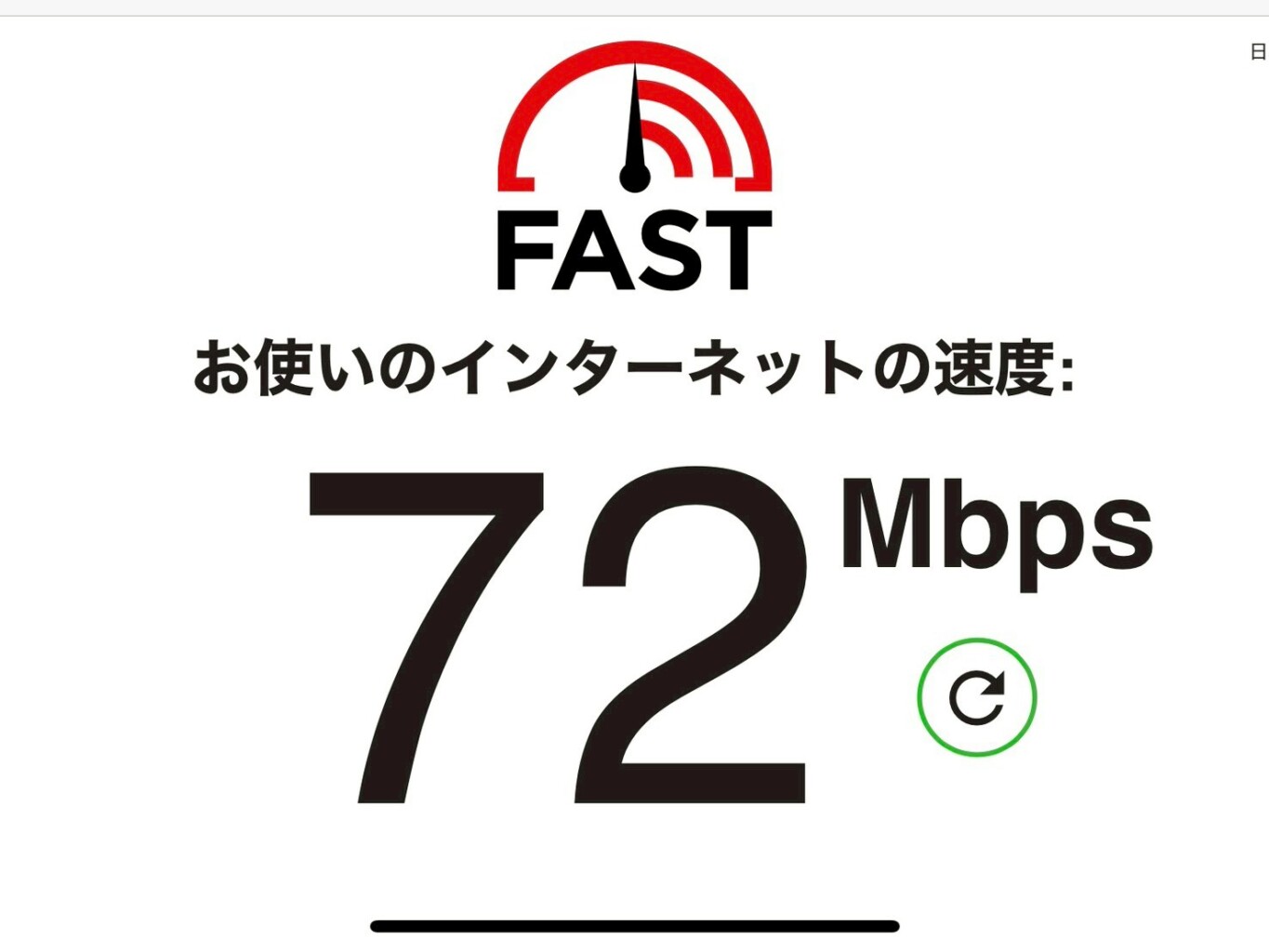
Task: Tap the green refresh button to rerun test
Action: (x=976, y=697)
